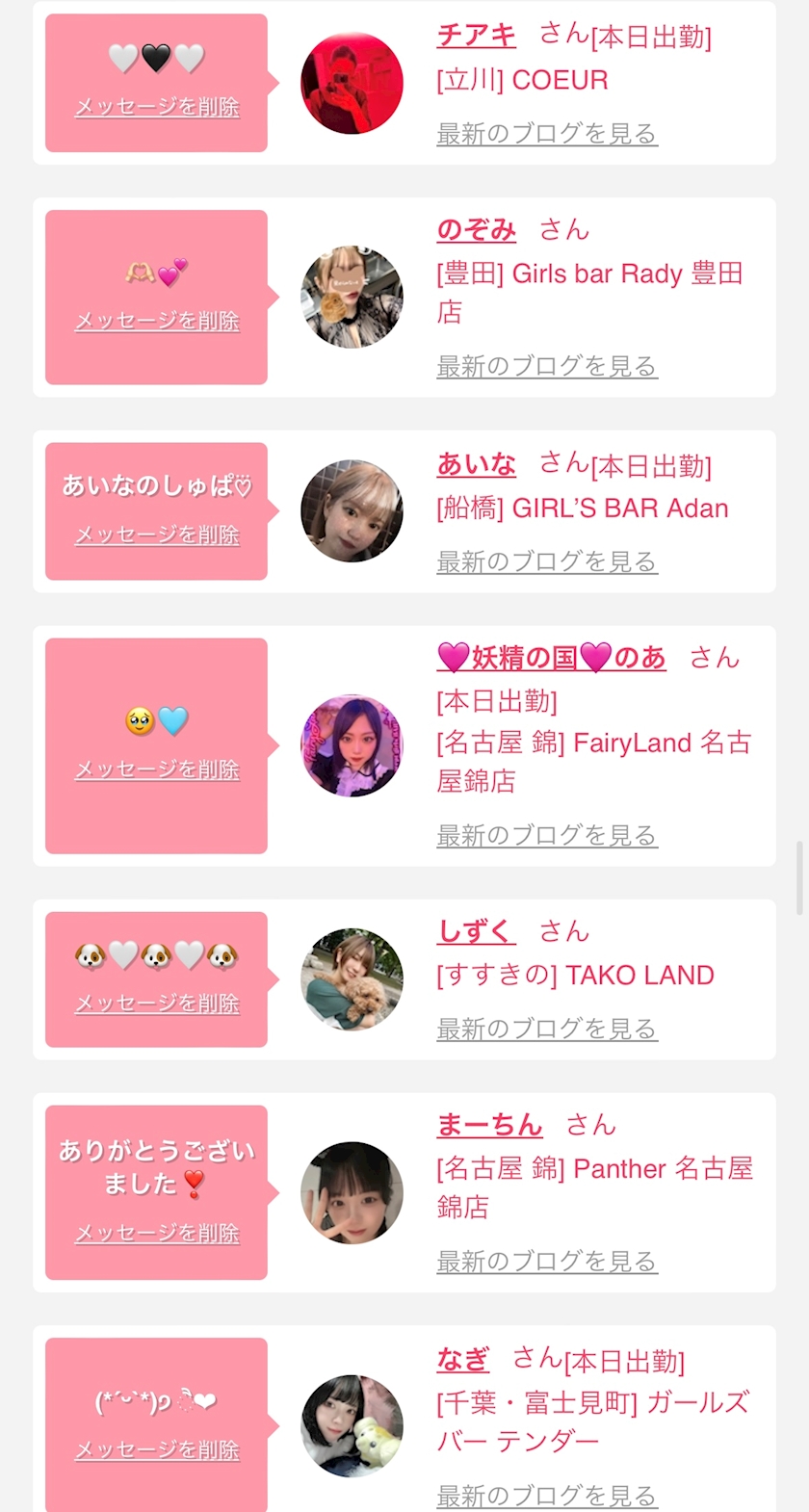The height and width of the screenshot is (1512, 809).
Task: Delete the message sent to しずく
Action: point(157,1004)
